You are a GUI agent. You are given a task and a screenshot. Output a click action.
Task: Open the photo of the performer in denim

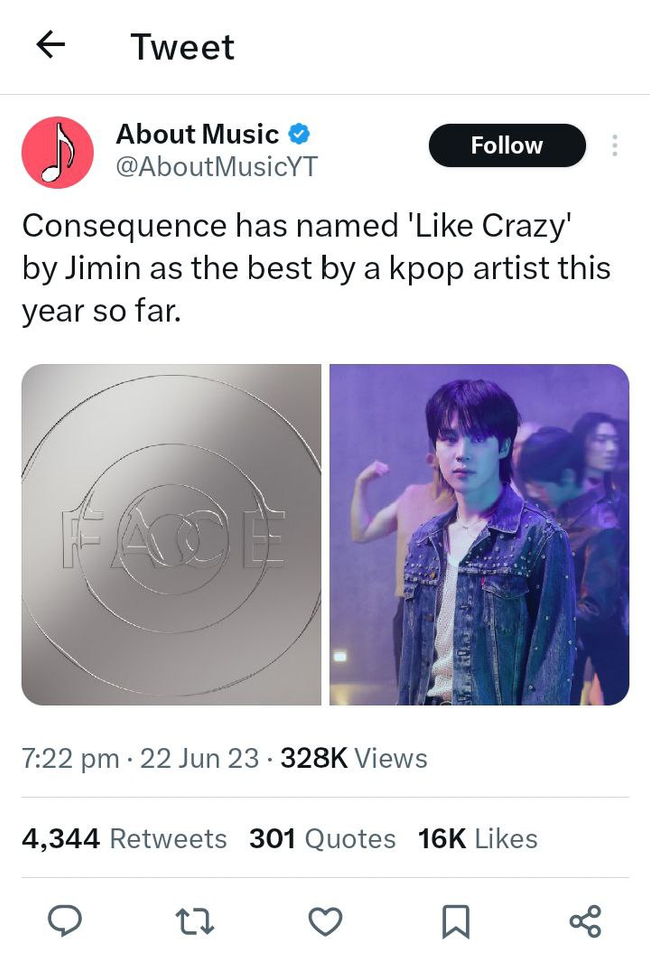(x=479, y=534)
